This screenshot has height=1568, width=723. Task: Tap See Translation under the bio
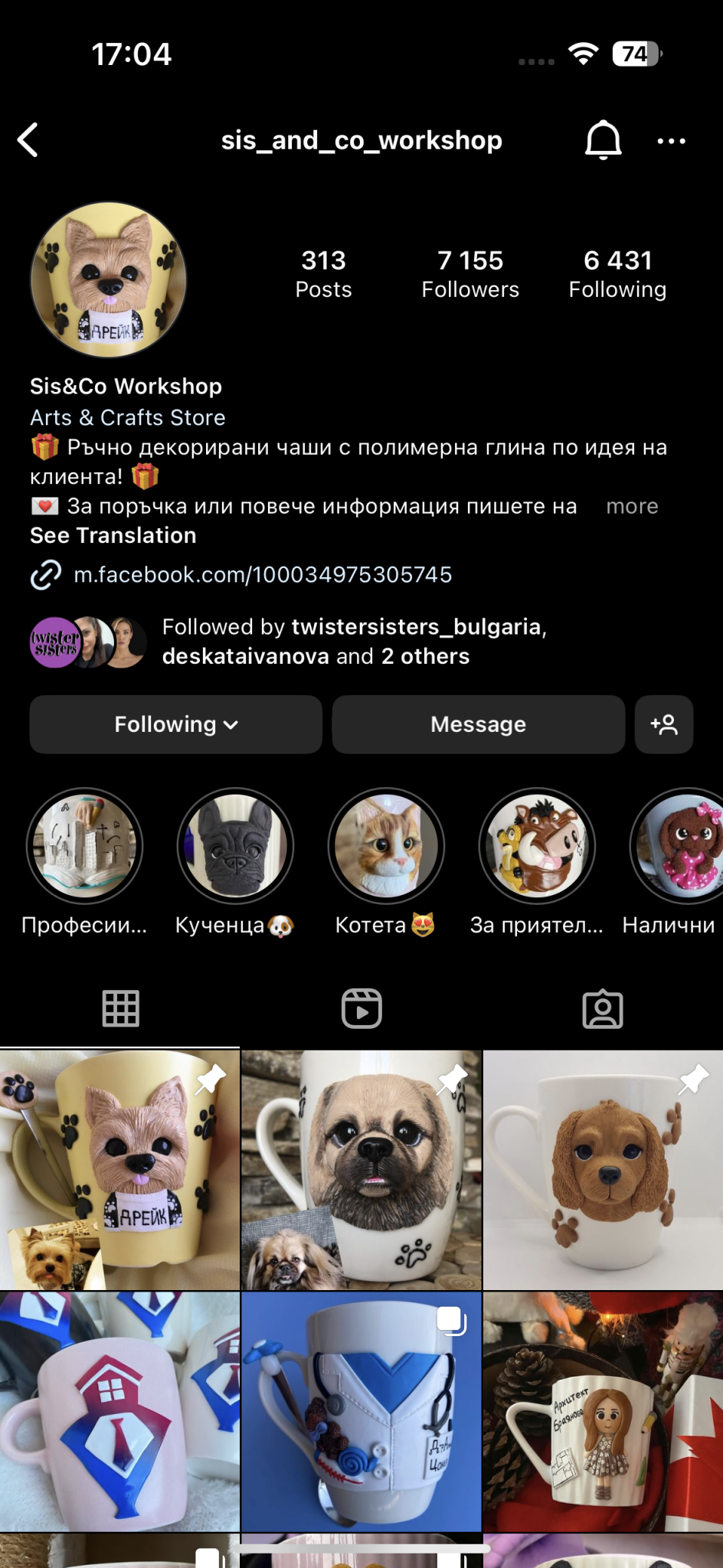[113, 535]
